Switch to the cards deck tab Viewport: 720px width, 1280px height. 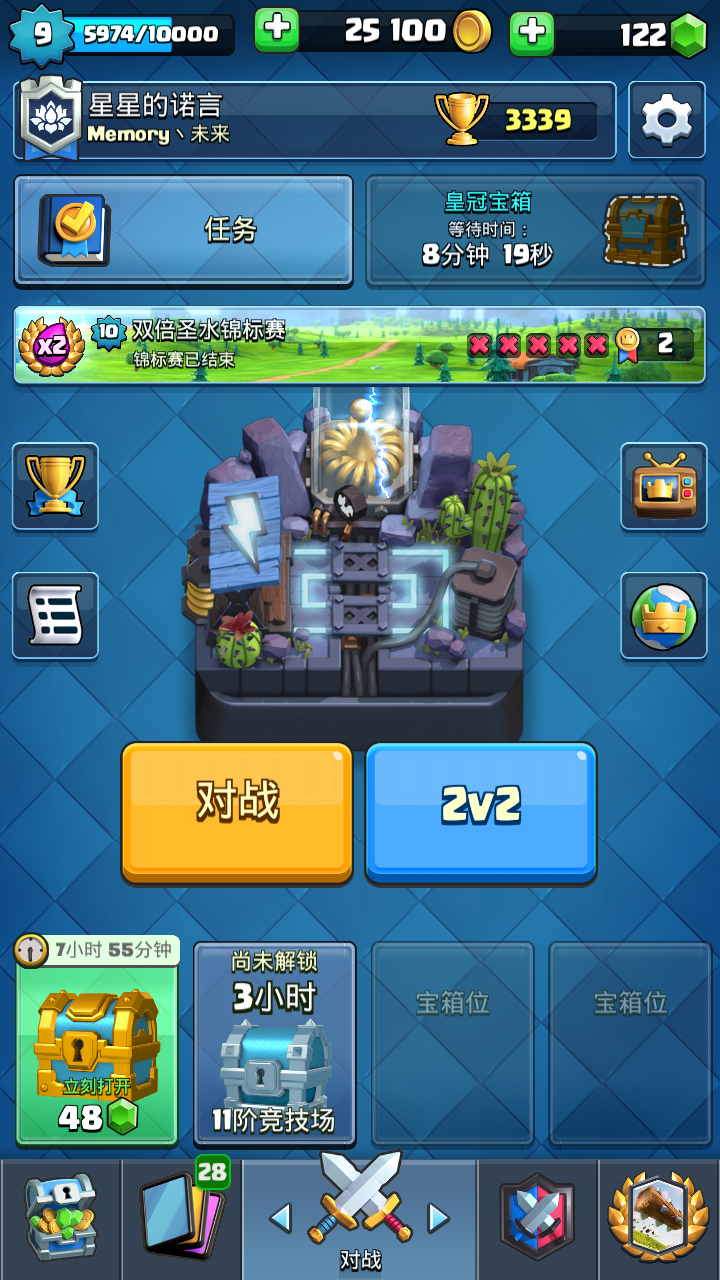click(181, 1220)
